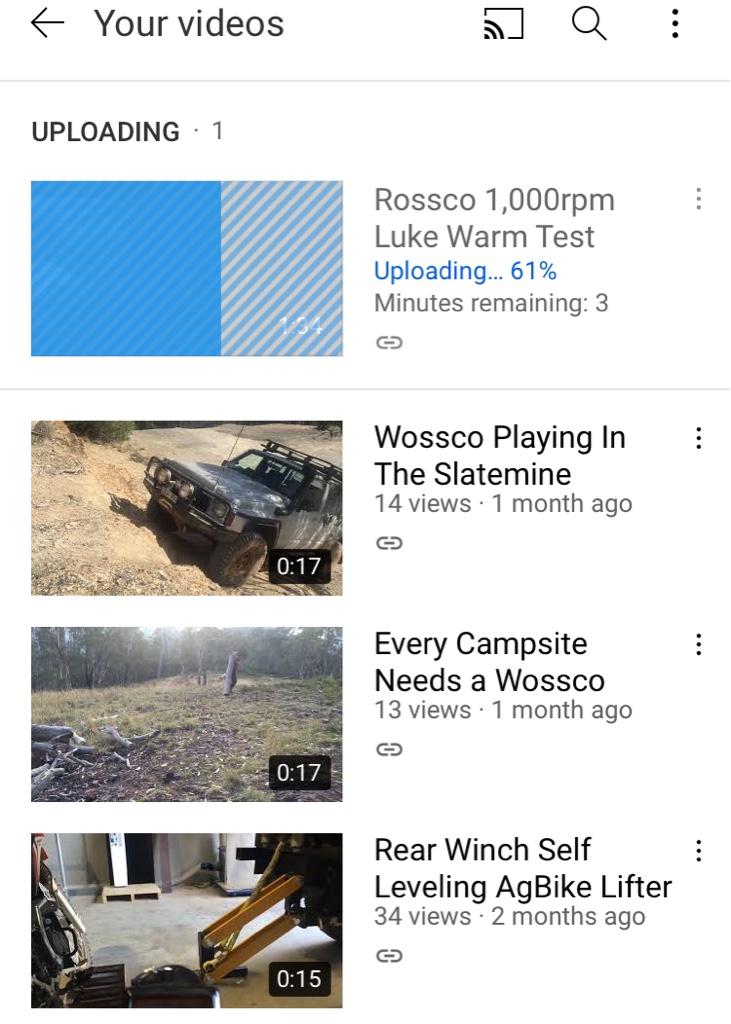Open the top bar overflow menu
Image resolution: width=731 pixels, height=1024 pixels.
pos(676,24)
